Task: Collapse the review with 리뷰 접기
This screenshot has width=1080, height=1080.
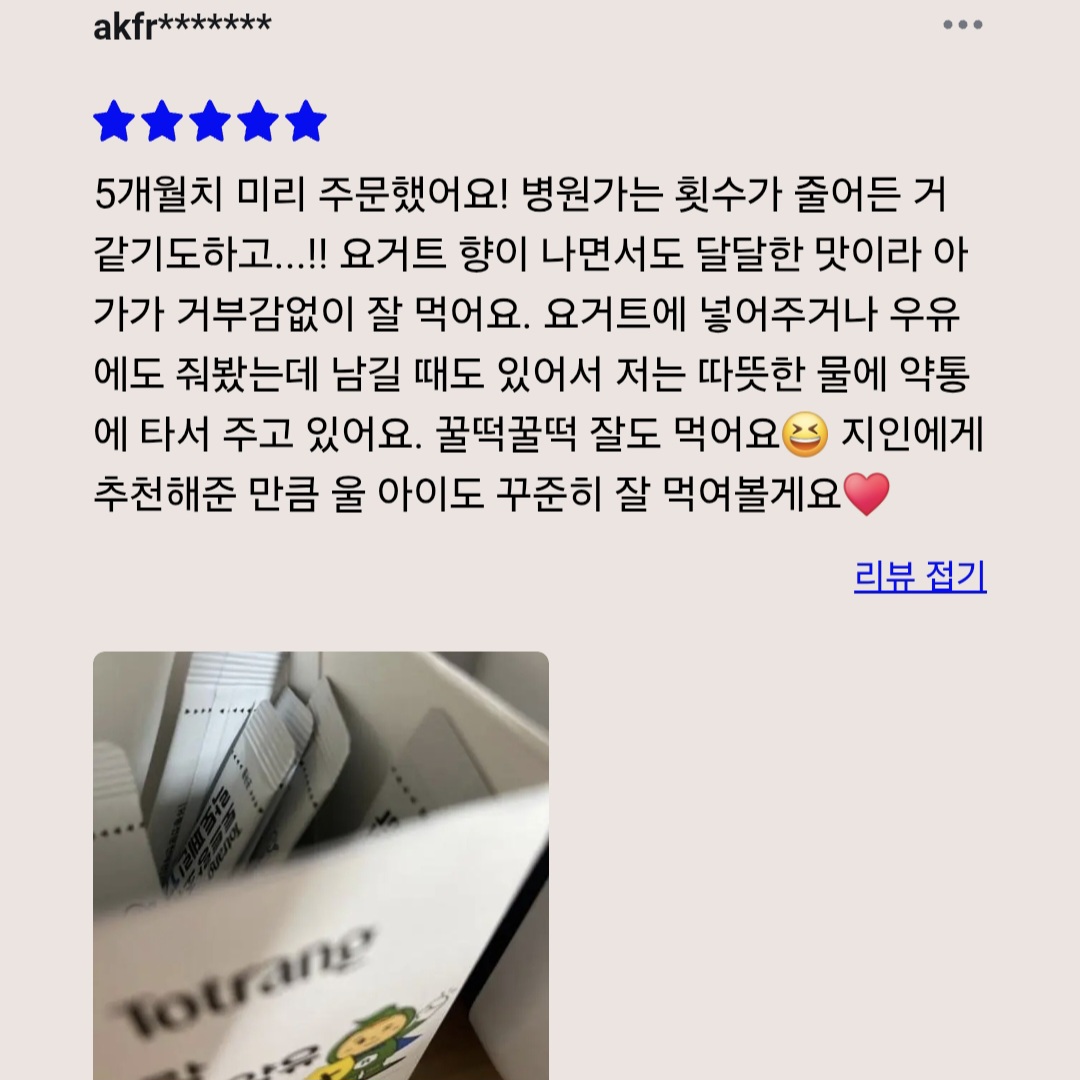Action: coord(920,576)
